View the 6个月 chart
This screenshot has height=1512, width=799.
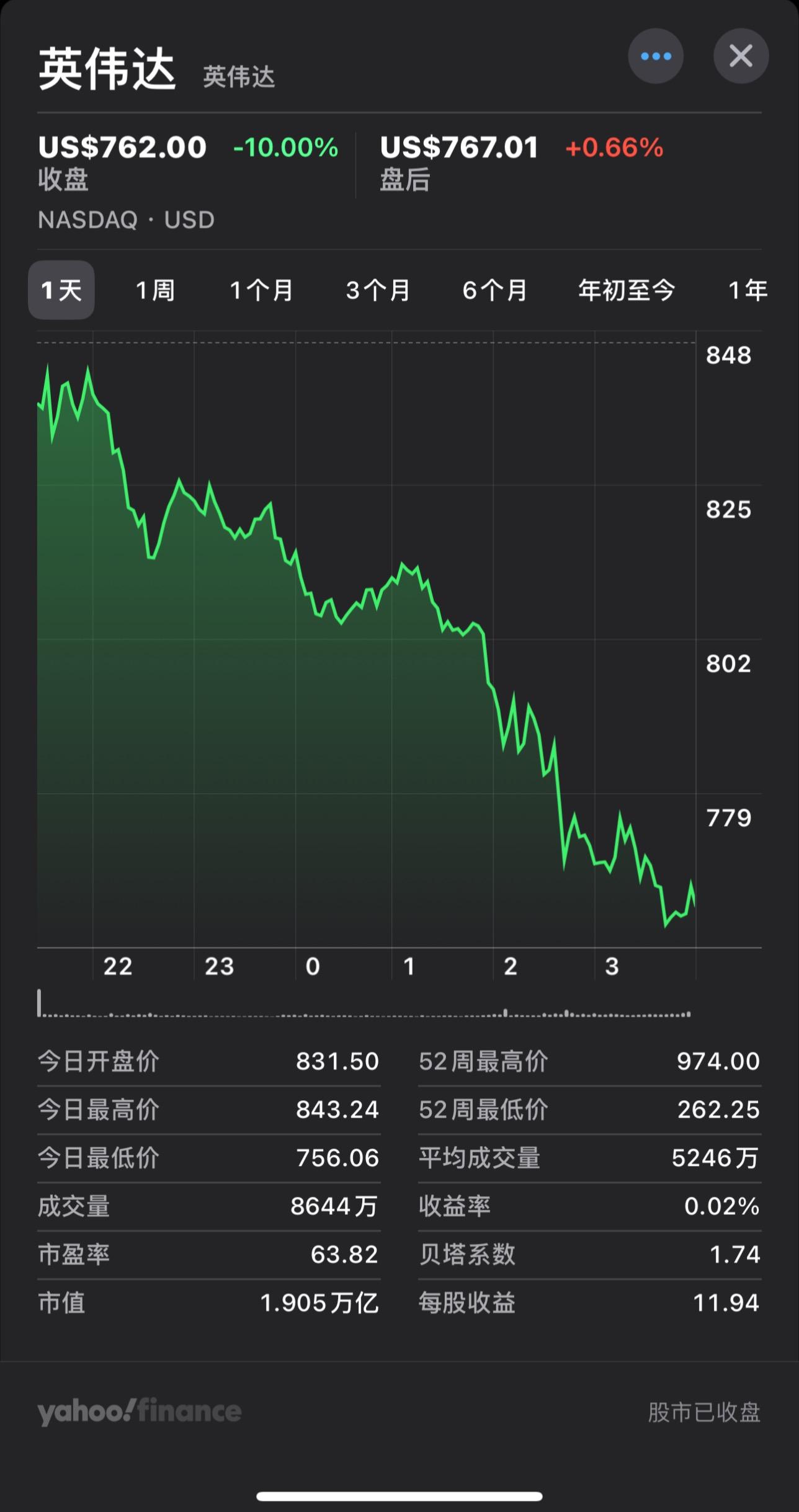pos(493,290)
